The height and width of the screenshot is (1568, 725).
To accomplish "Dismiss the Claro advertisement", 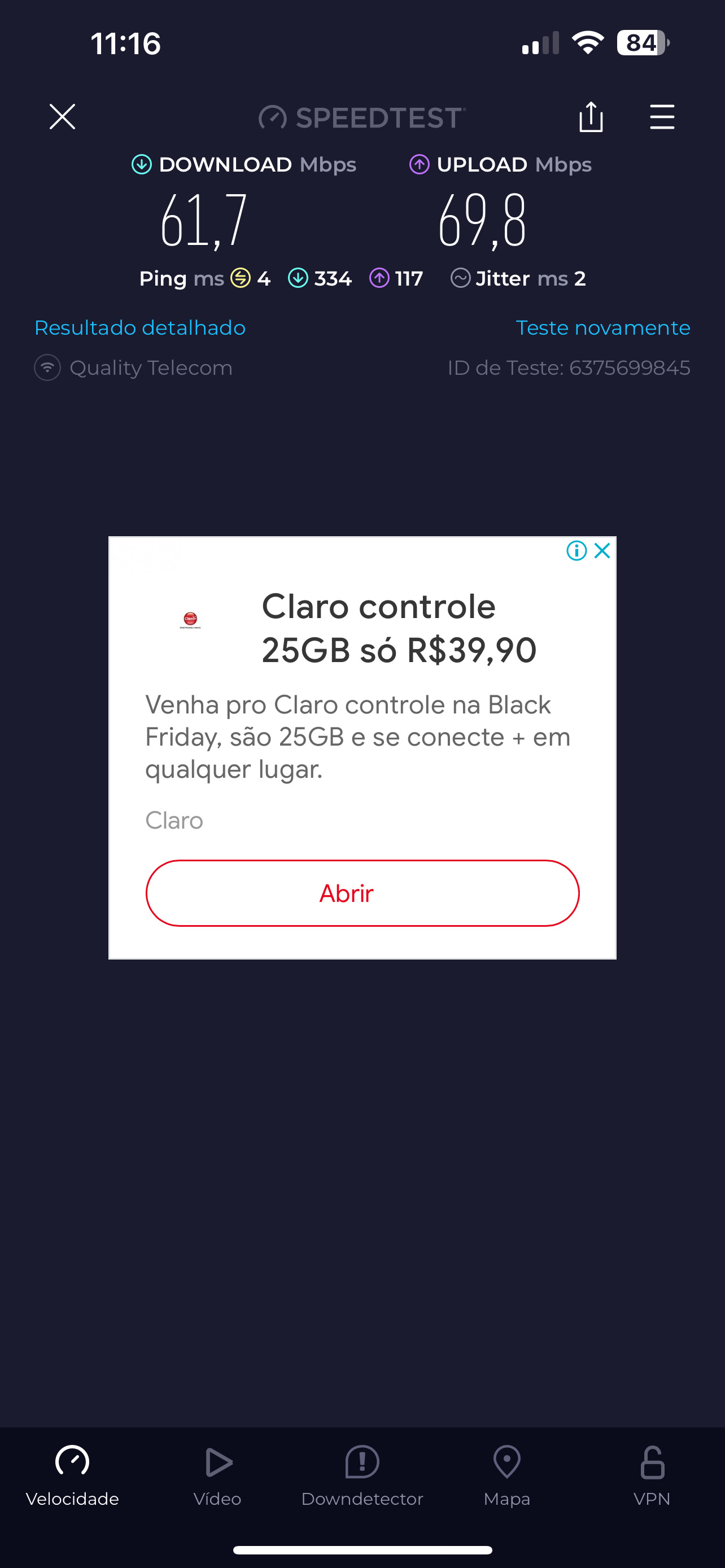I will (x=602, y=551).
